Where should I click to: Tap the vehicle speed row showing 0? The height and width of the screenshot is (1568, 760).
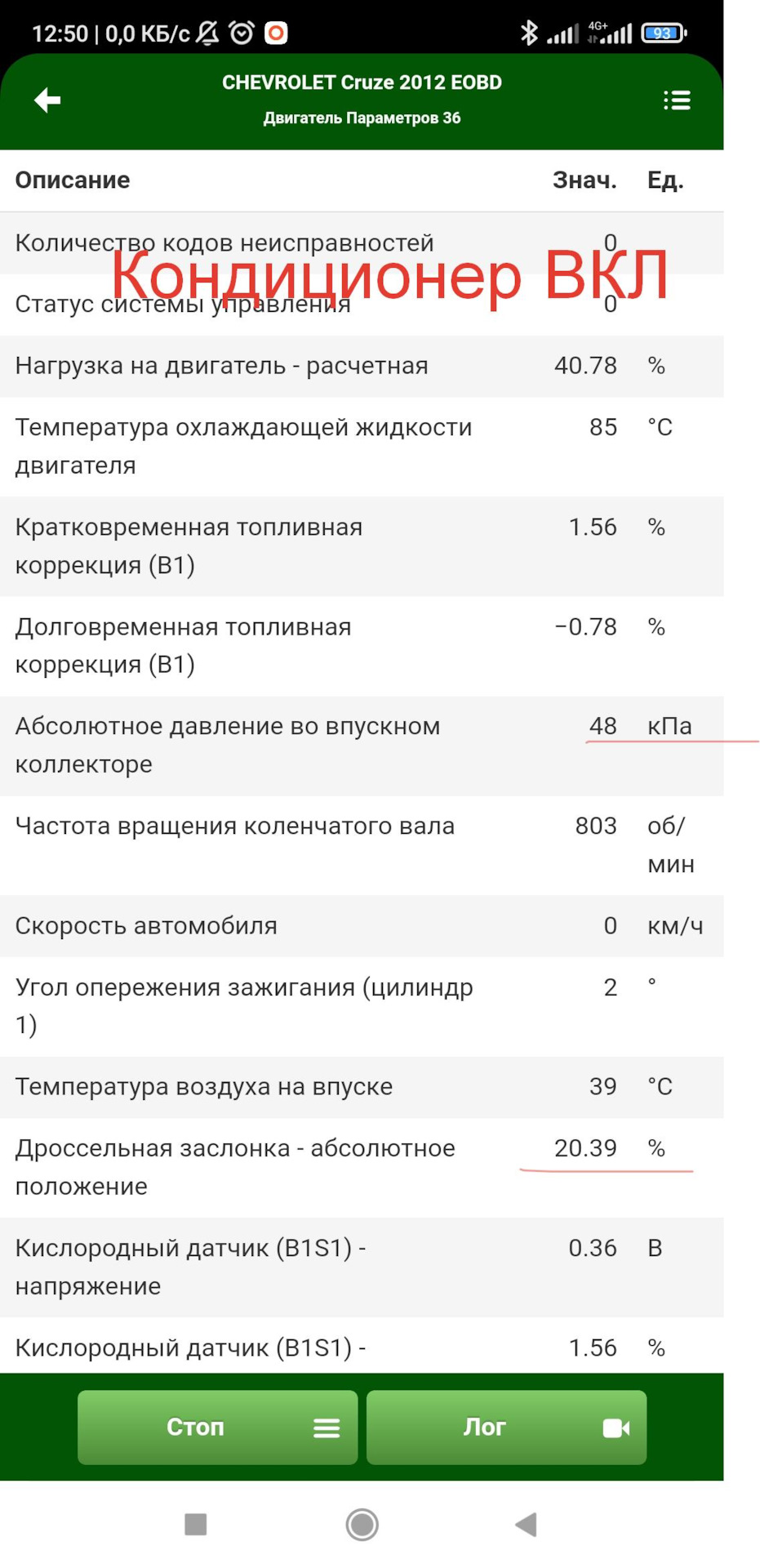coord(362,925)
